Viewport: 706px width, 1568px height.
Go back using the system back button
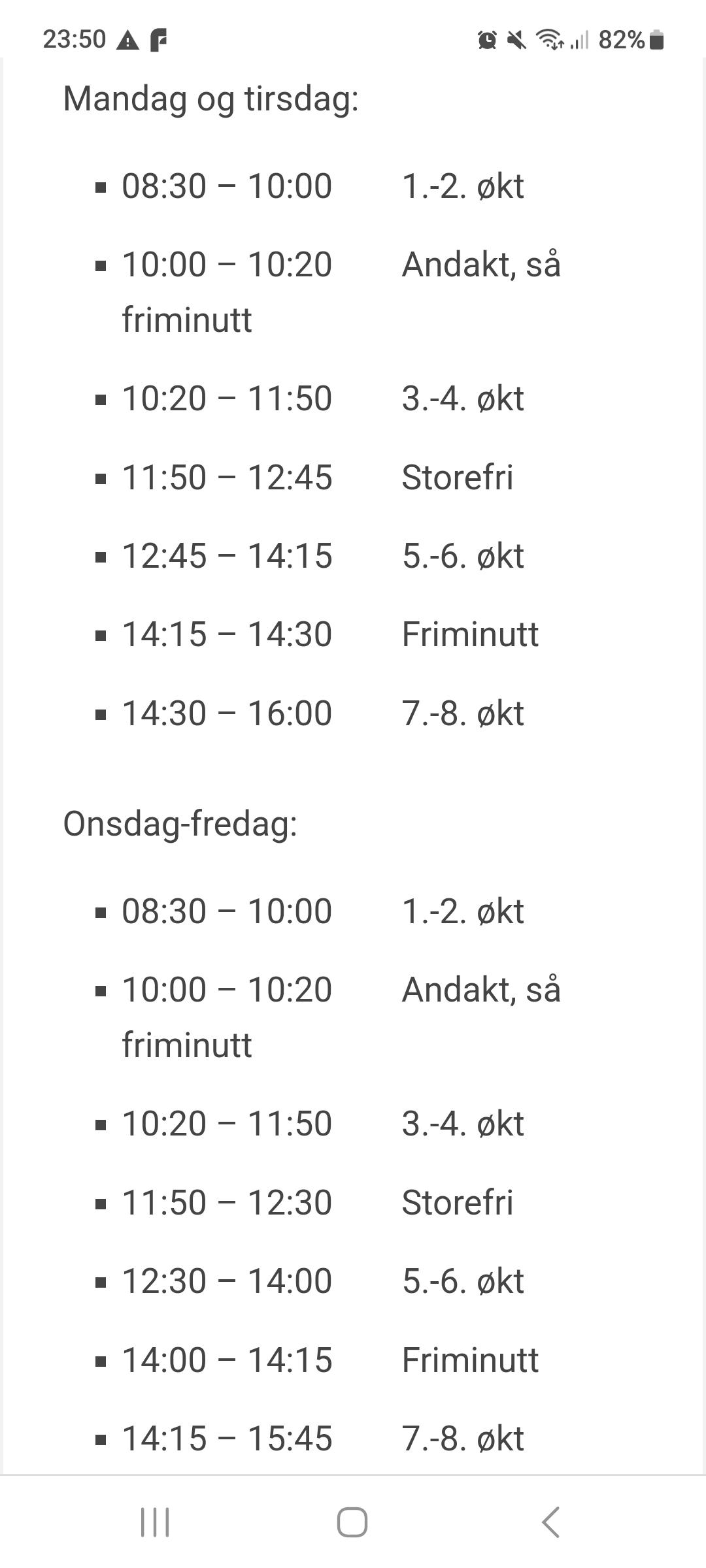[x=550, y=1522]
